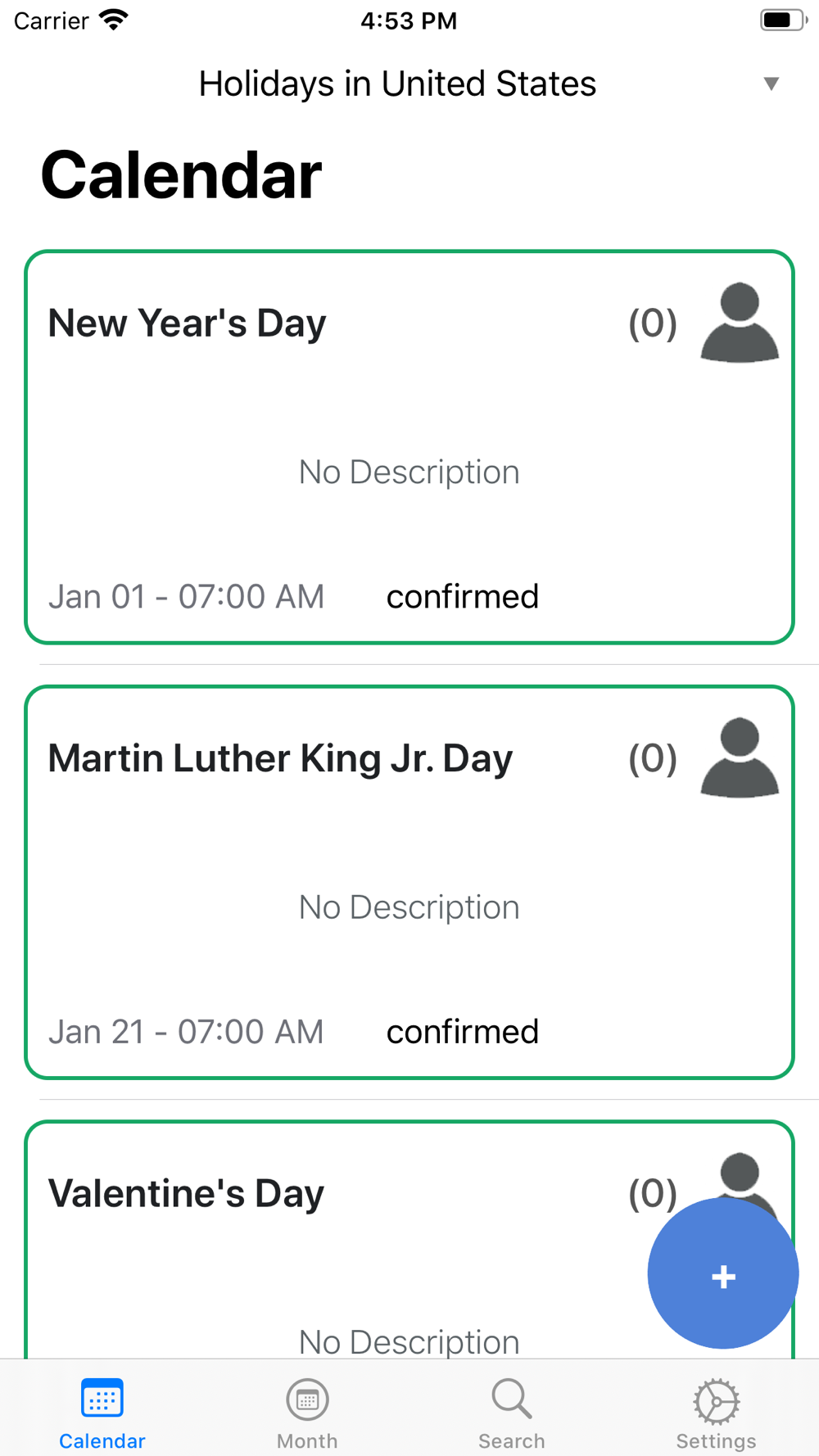The width and height of the screenshot is (819, 1456).
Task: Add a new event with the plus button
Action: 723,1273
